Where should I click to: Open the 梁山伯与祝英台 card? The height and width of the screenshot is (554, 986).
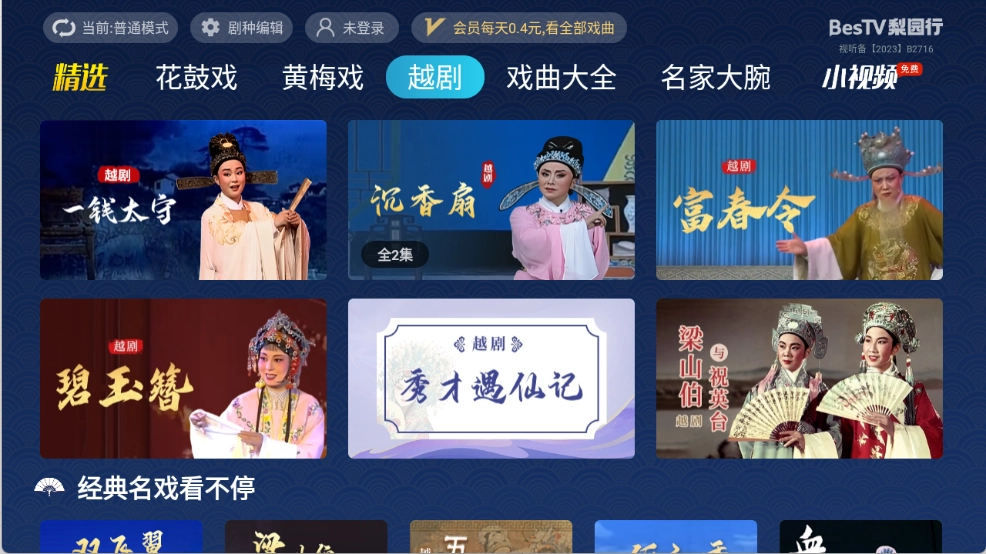799,378
